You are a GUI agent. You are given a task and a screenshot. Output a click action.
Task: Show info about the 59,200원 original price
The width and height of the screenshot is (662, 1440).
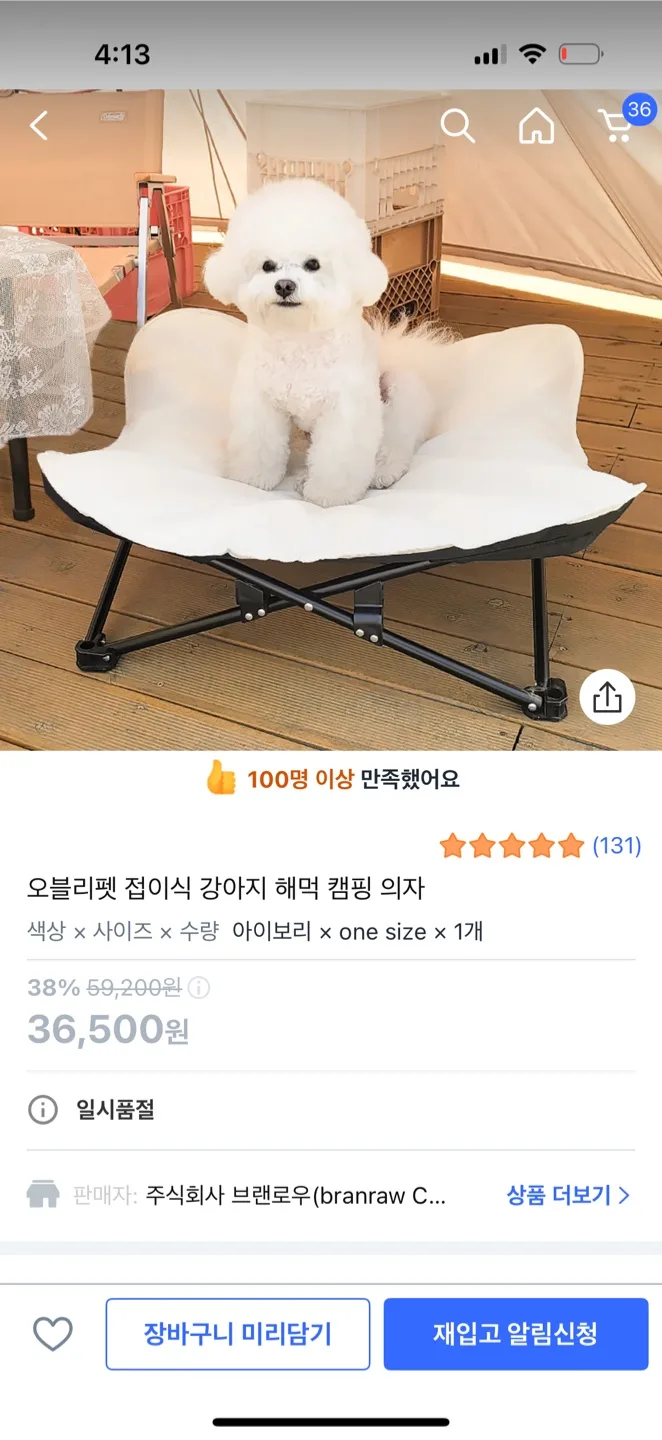click(x=200, y=988)
